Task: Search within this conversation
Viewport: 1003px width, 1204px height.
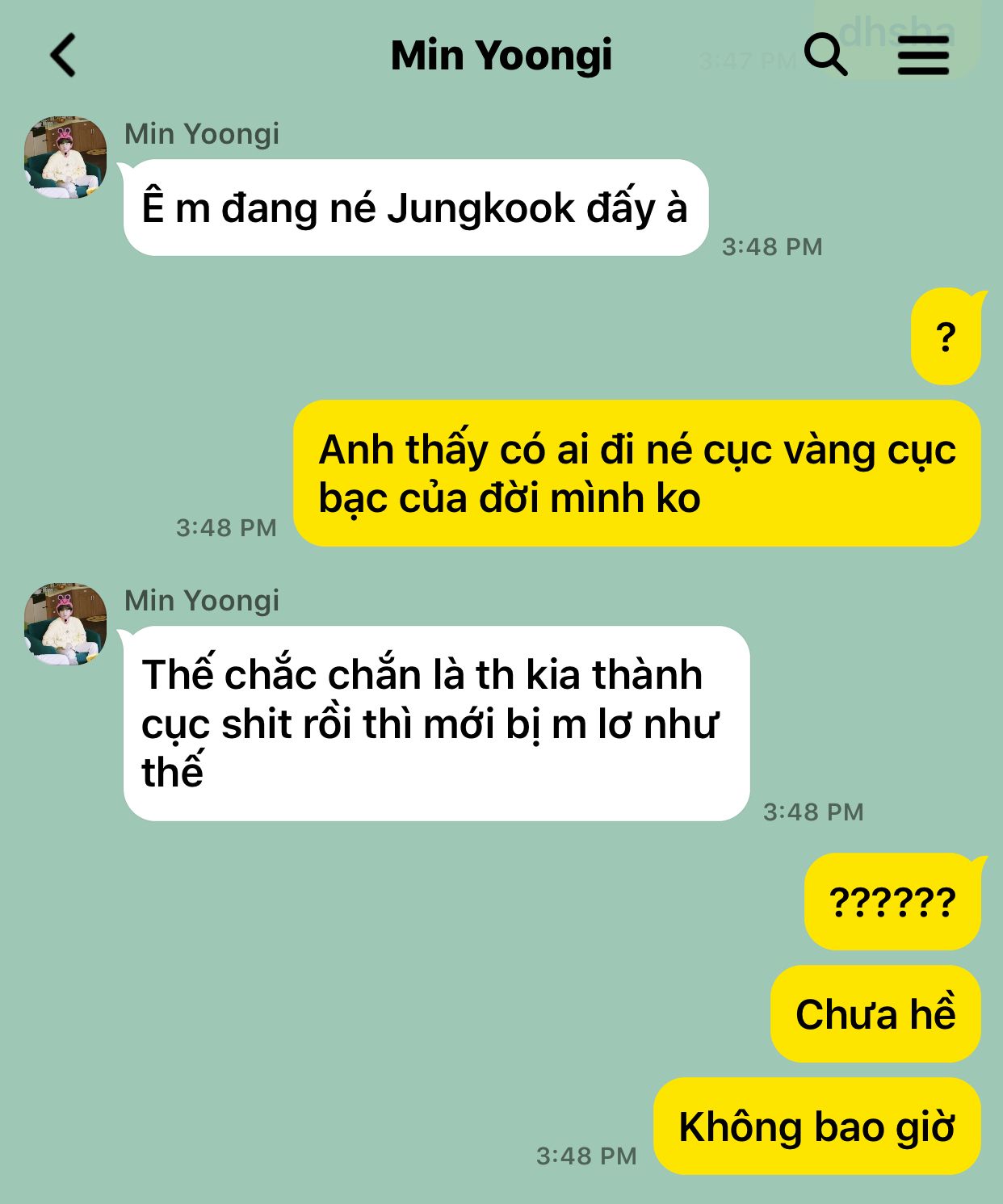Action: 825,55
